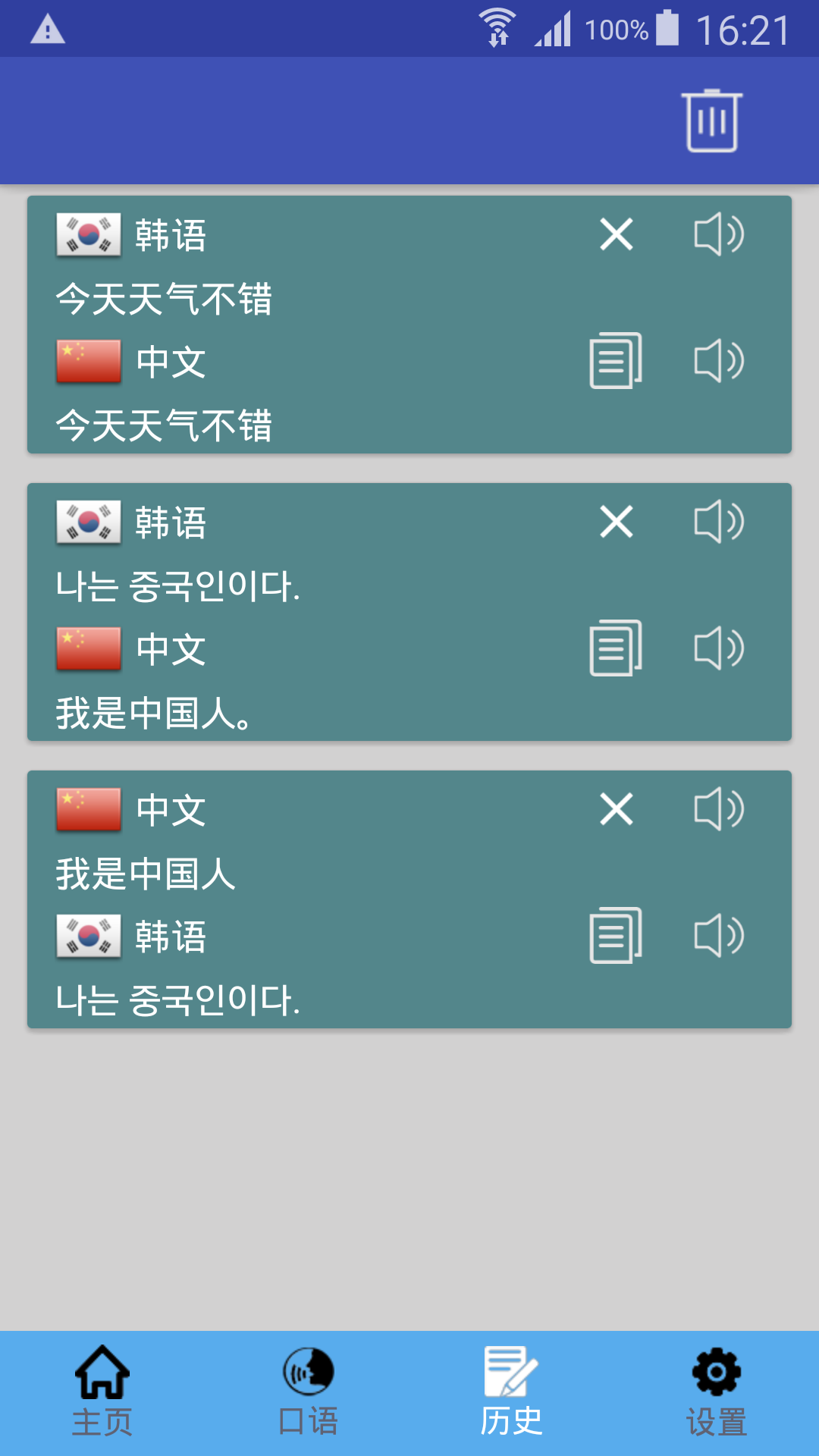Play audio for Korean text 나는 중국인이다

[719, 520]
